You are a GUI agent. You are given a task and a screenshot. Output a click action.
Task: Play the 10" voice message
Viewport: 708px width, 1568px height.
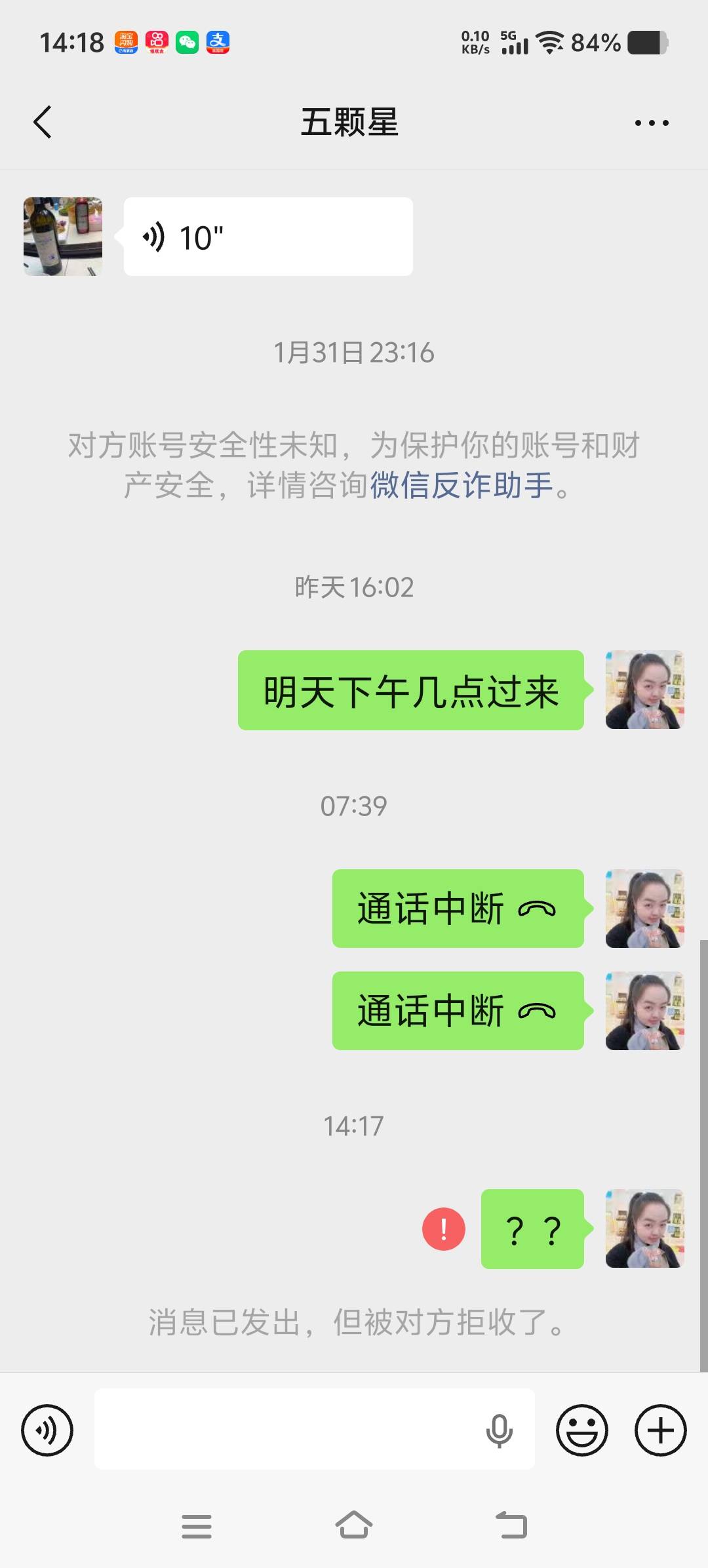pyautogui.click(x=267, y=237)
